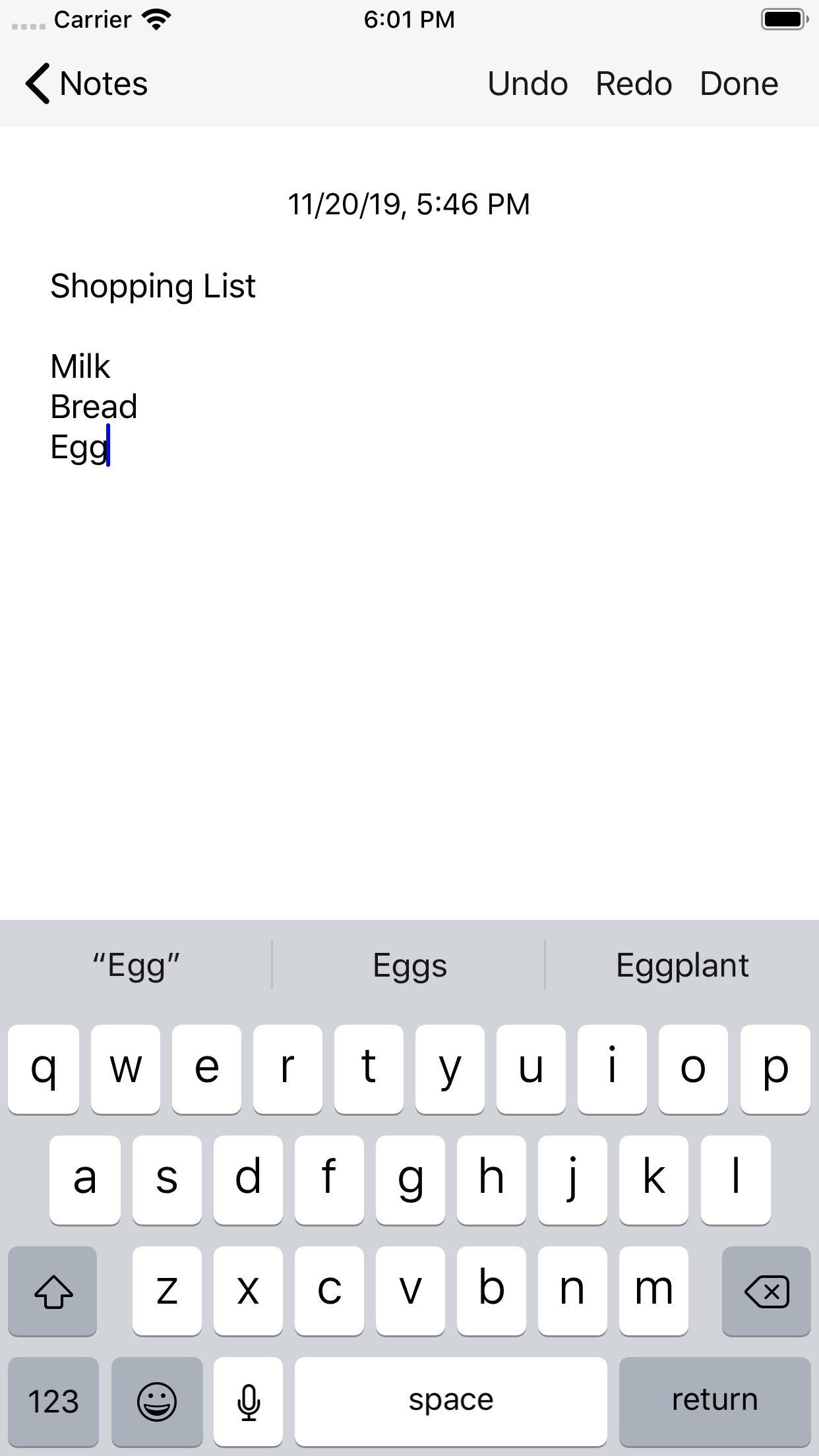
Task: Open the emoji keyboard
Action: [x=157, y=1399]
